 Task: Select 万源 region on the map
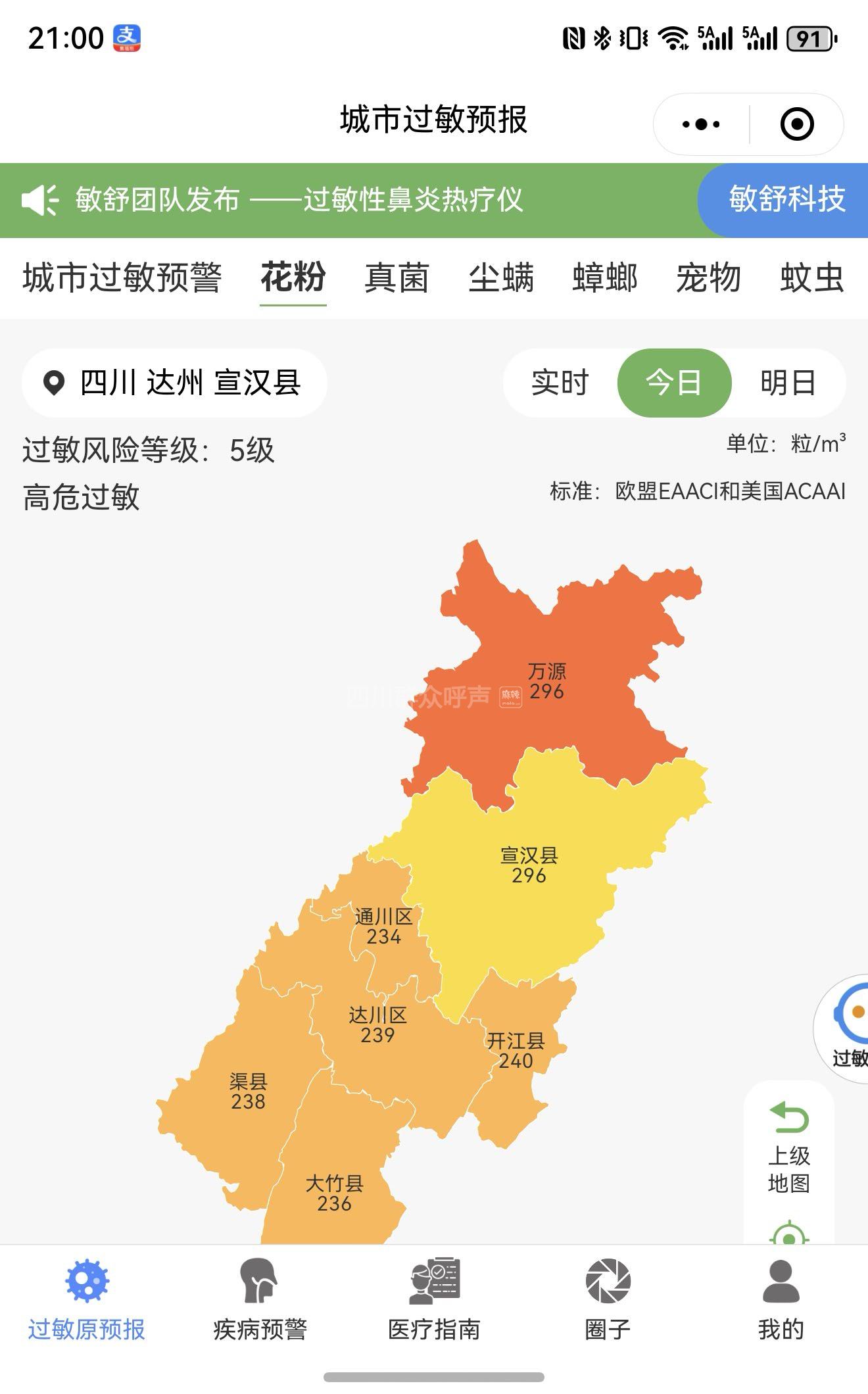click(547, 681)
